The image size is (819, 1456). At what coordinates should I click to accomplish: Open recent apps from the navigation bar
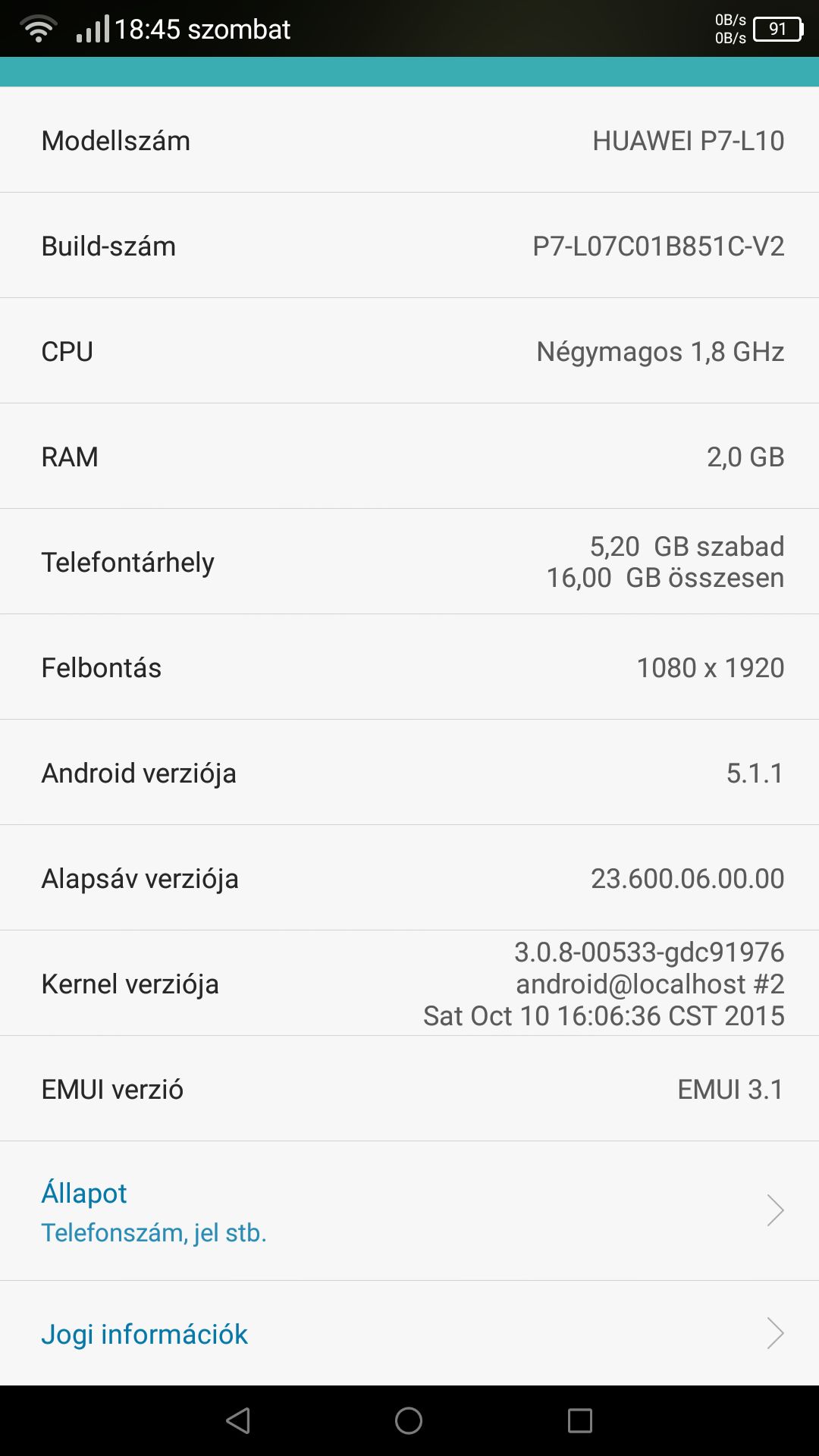tap(580, 1420)
